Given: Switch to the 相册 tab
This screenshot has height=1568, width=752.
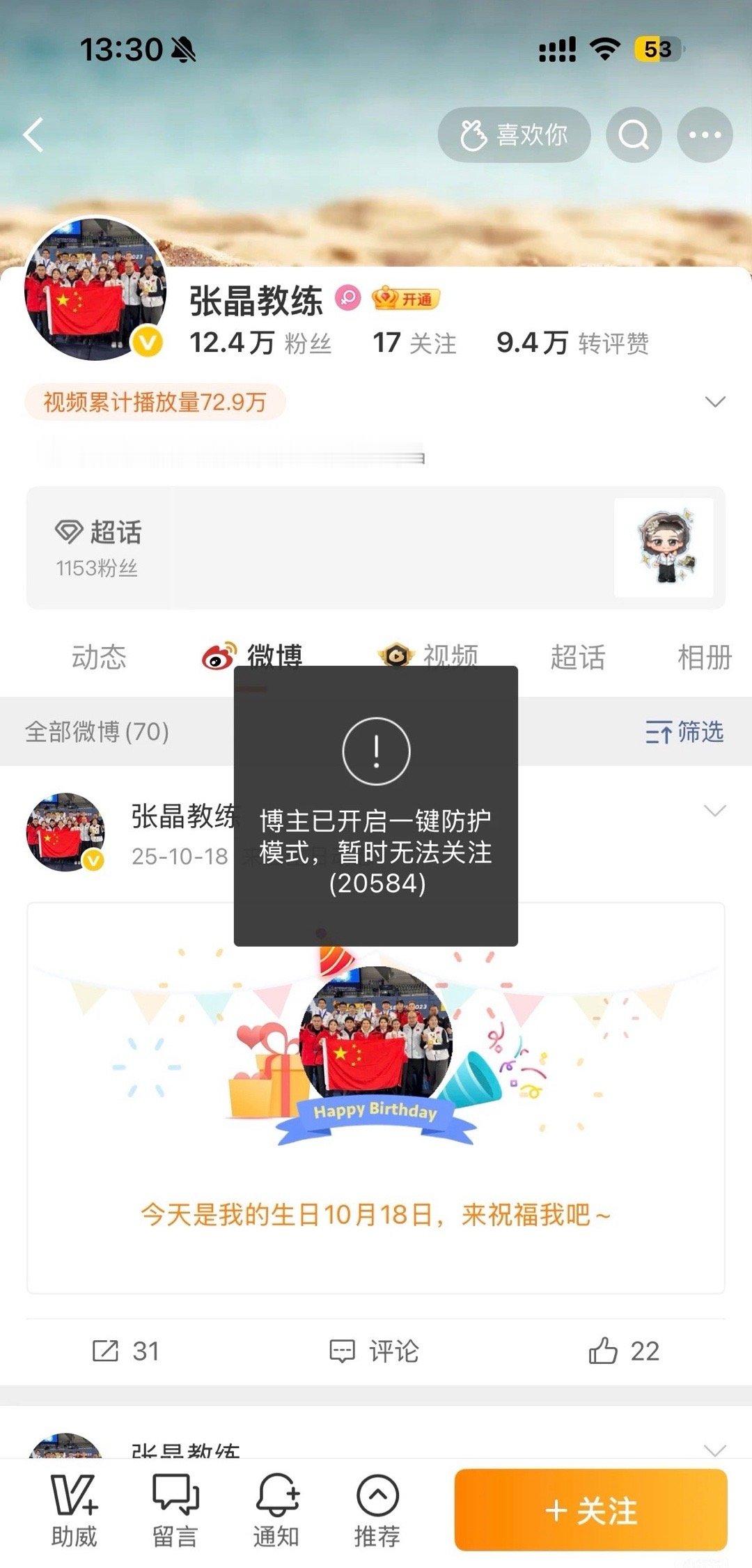Looking at the screenshot, I should [705, 656].
